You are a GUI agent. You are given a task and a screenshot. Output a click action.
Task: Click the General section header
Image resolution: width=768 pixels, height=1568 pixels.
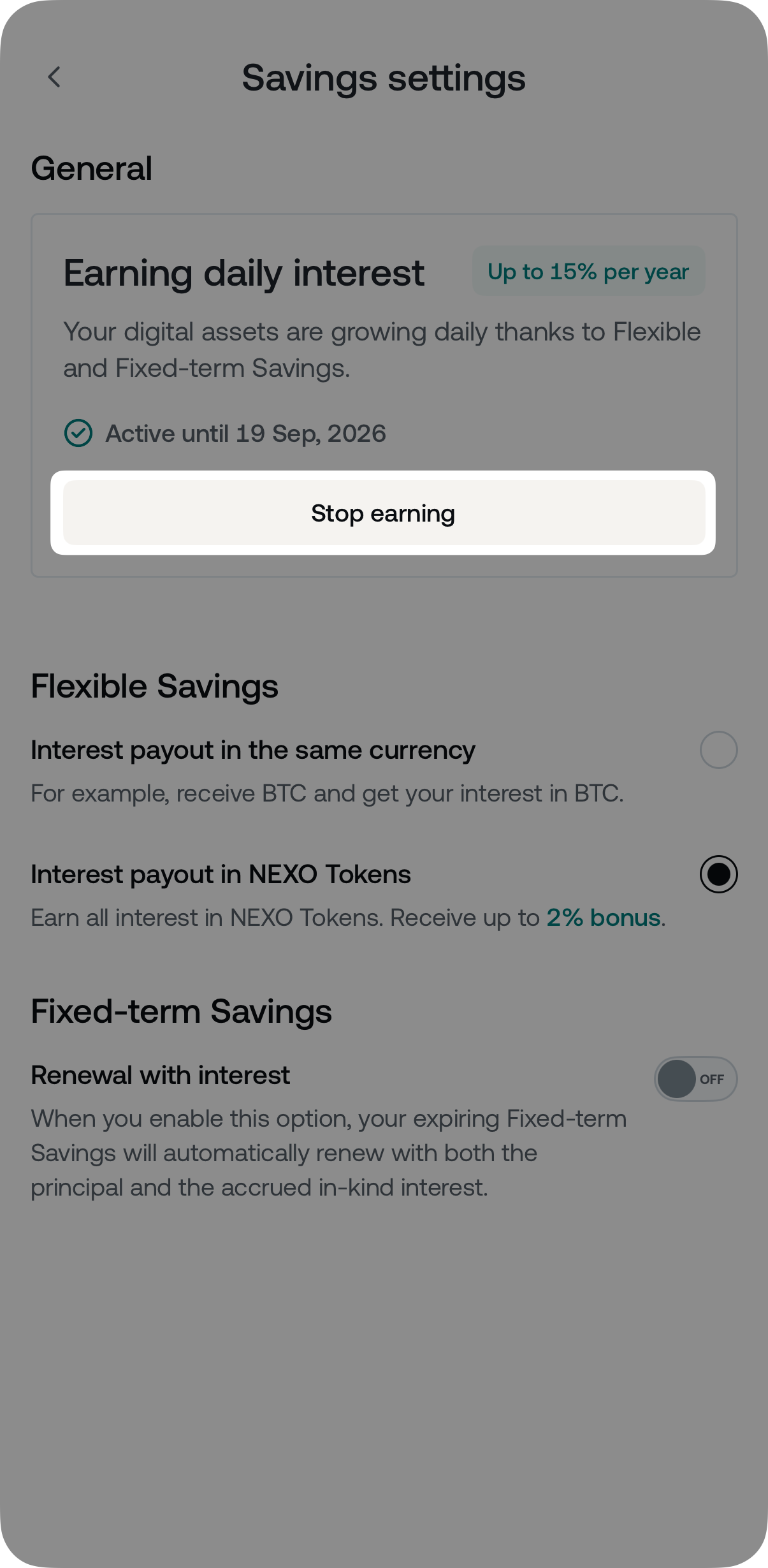point(92,168)
